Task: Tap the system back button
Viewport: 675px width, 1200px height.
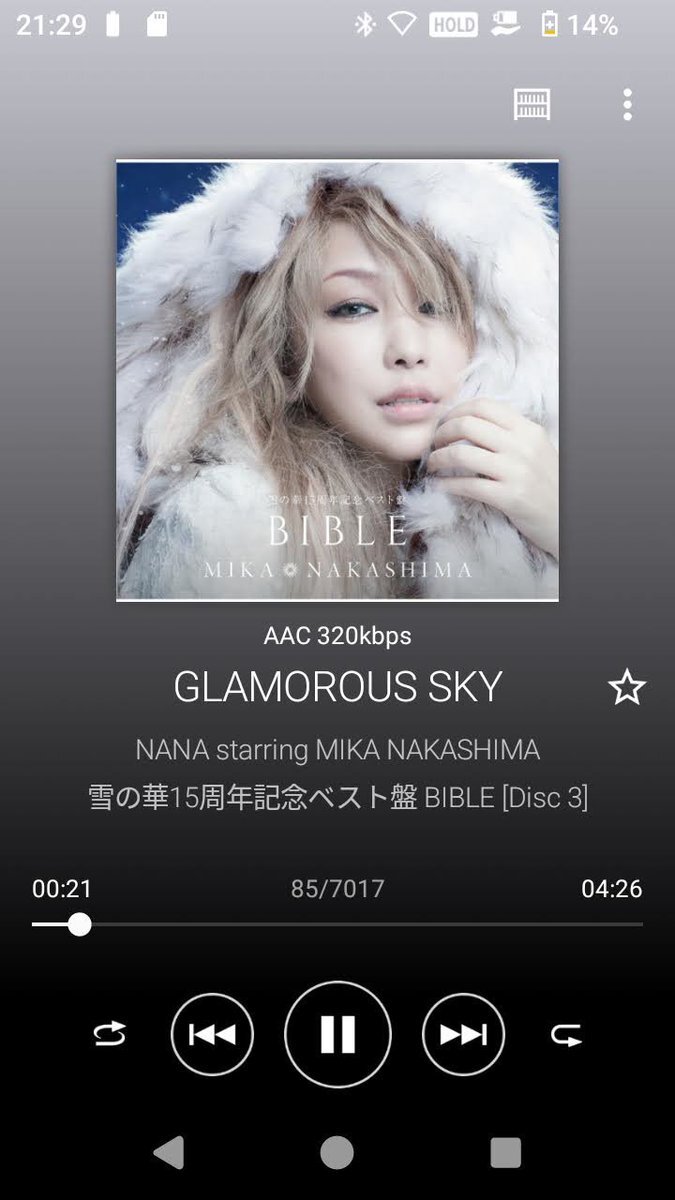Action: click(169, 1153)
